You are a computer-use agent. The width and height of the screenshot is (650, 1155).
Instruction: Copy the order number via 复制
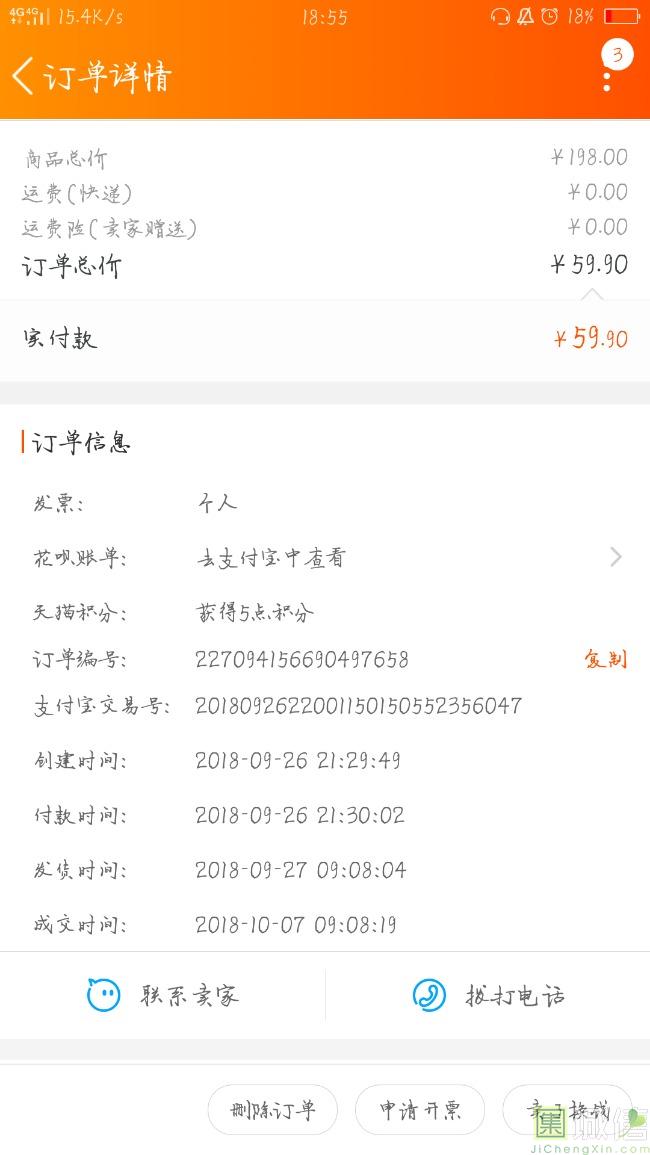coord(606,658)
